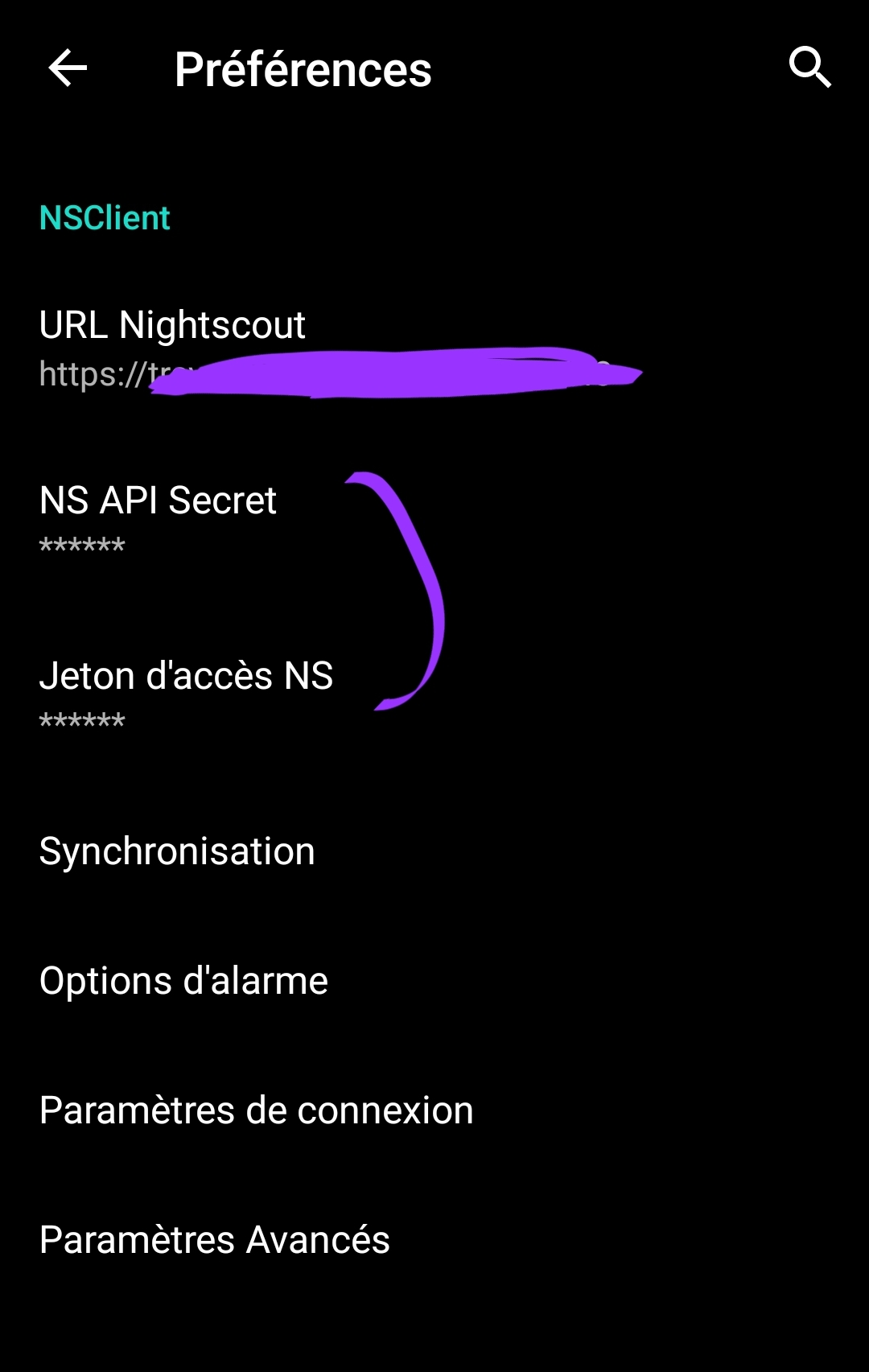Screen dimensions: 869x1372
Task: Expand the Synchronisation section
Action: pos(178,851)
